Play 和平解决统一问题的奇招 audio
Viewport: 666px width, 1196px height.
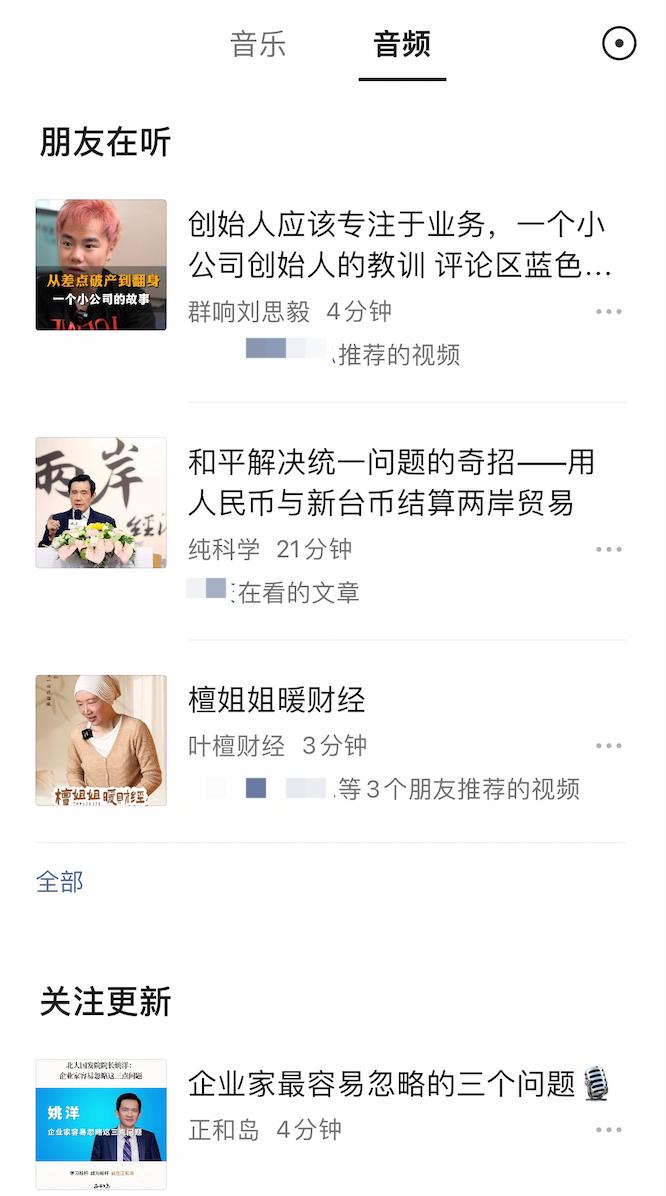390,482
